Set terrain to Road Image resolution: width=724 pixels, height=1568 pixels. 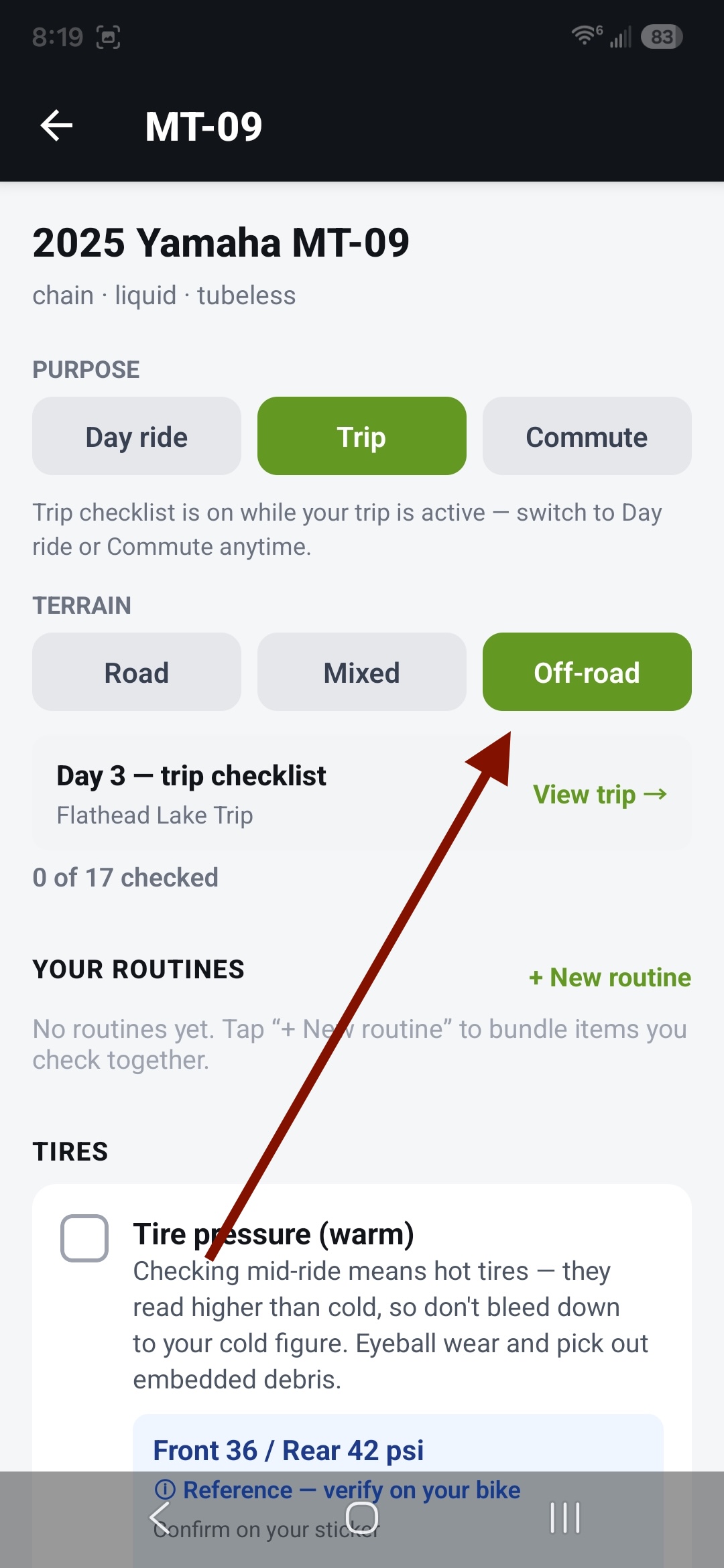[137, 672]
